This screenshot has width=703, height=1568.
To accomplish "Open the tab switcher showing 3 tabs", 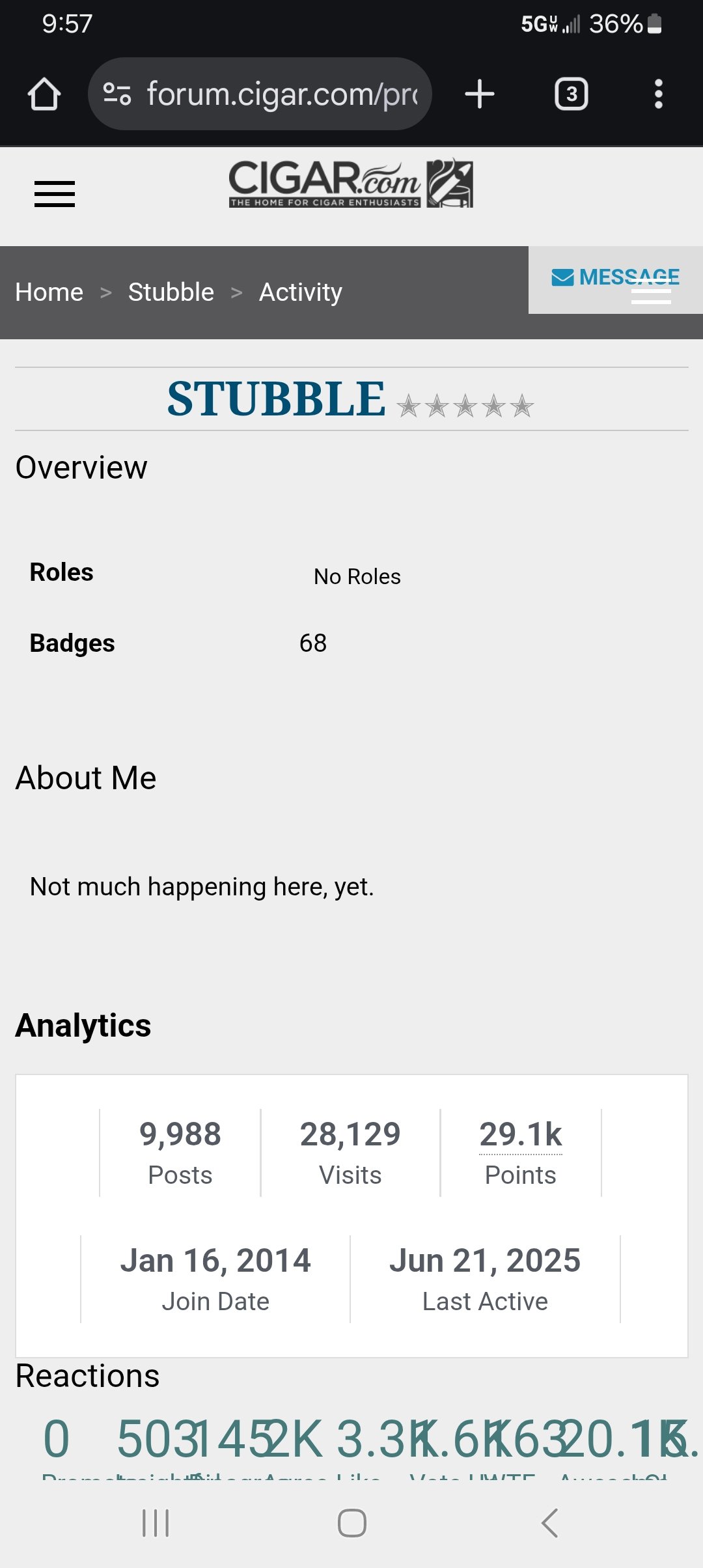I will (572, 94).
